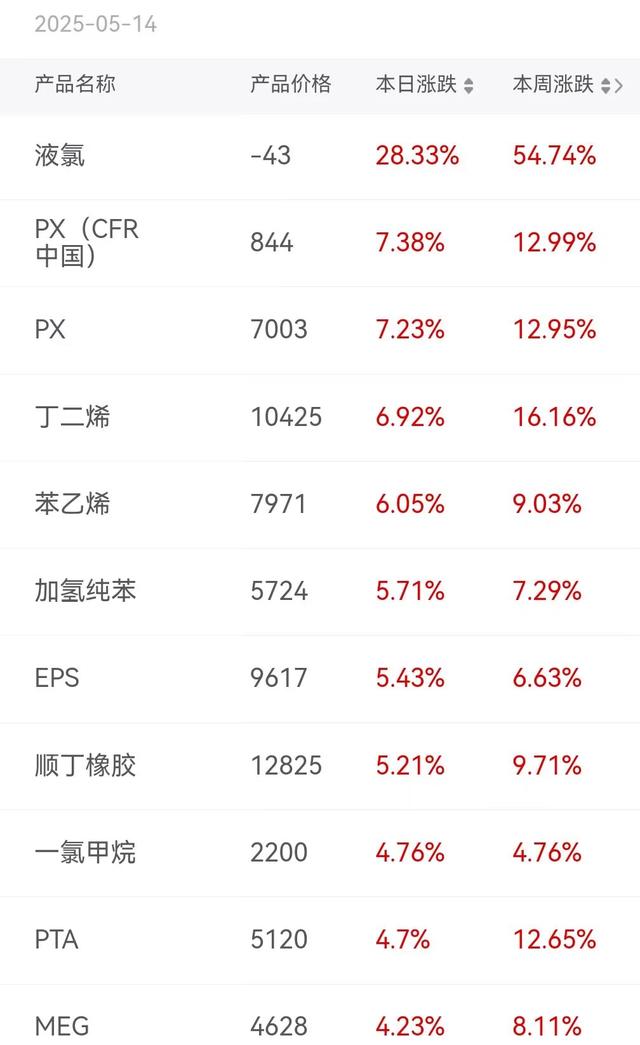Open the 丁二烯 product row
Viewport: 640px width, 1045px height.
pyautogui.click(x=320, y=417)
